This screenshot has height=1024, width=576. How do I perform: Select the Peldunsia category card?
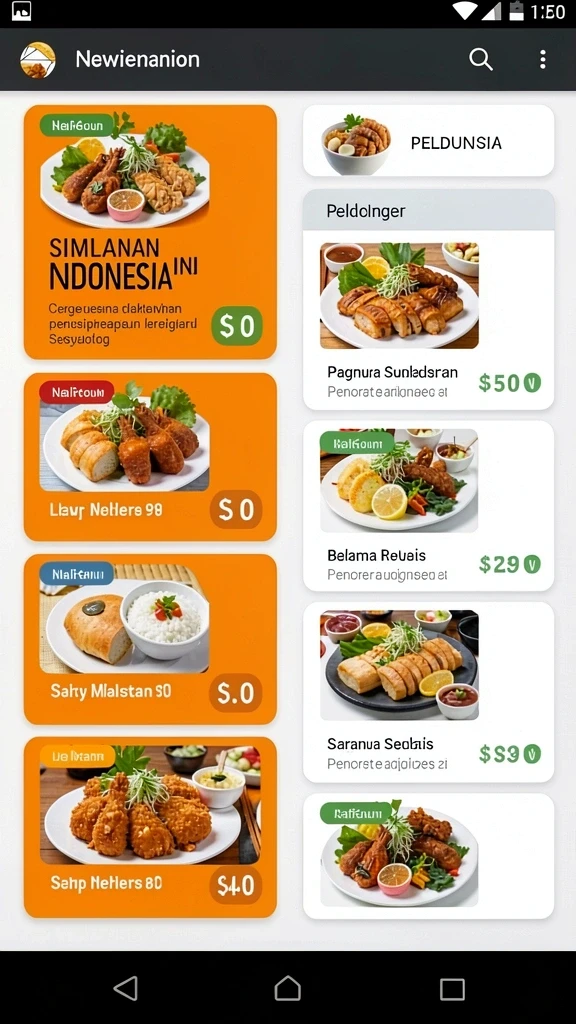click(428, 140)
